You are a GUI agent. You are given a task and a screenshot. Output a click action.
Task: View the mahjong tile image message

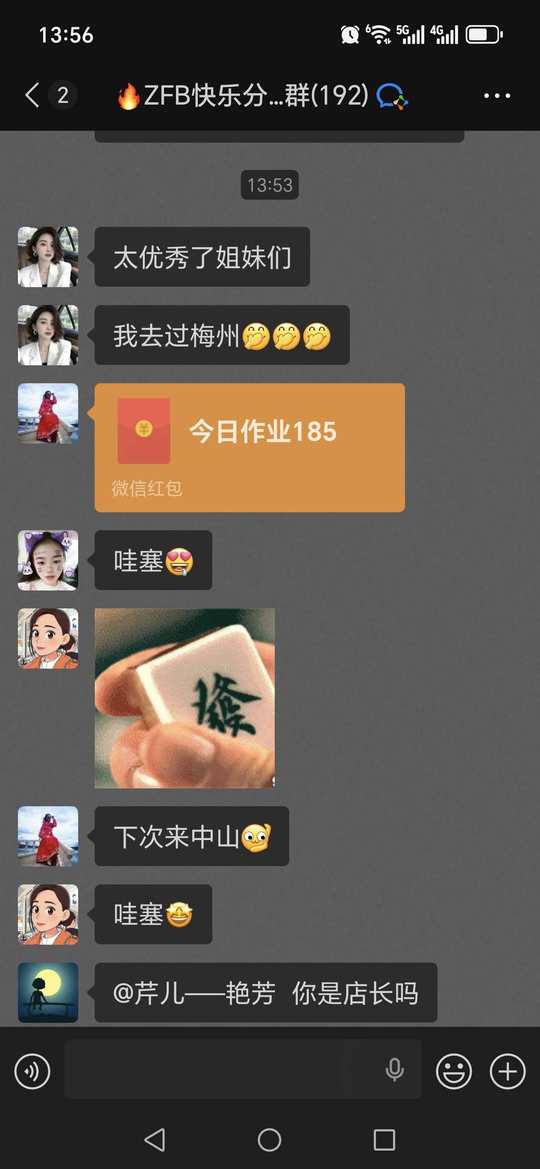pyautogui.click(x=185, y=698)
